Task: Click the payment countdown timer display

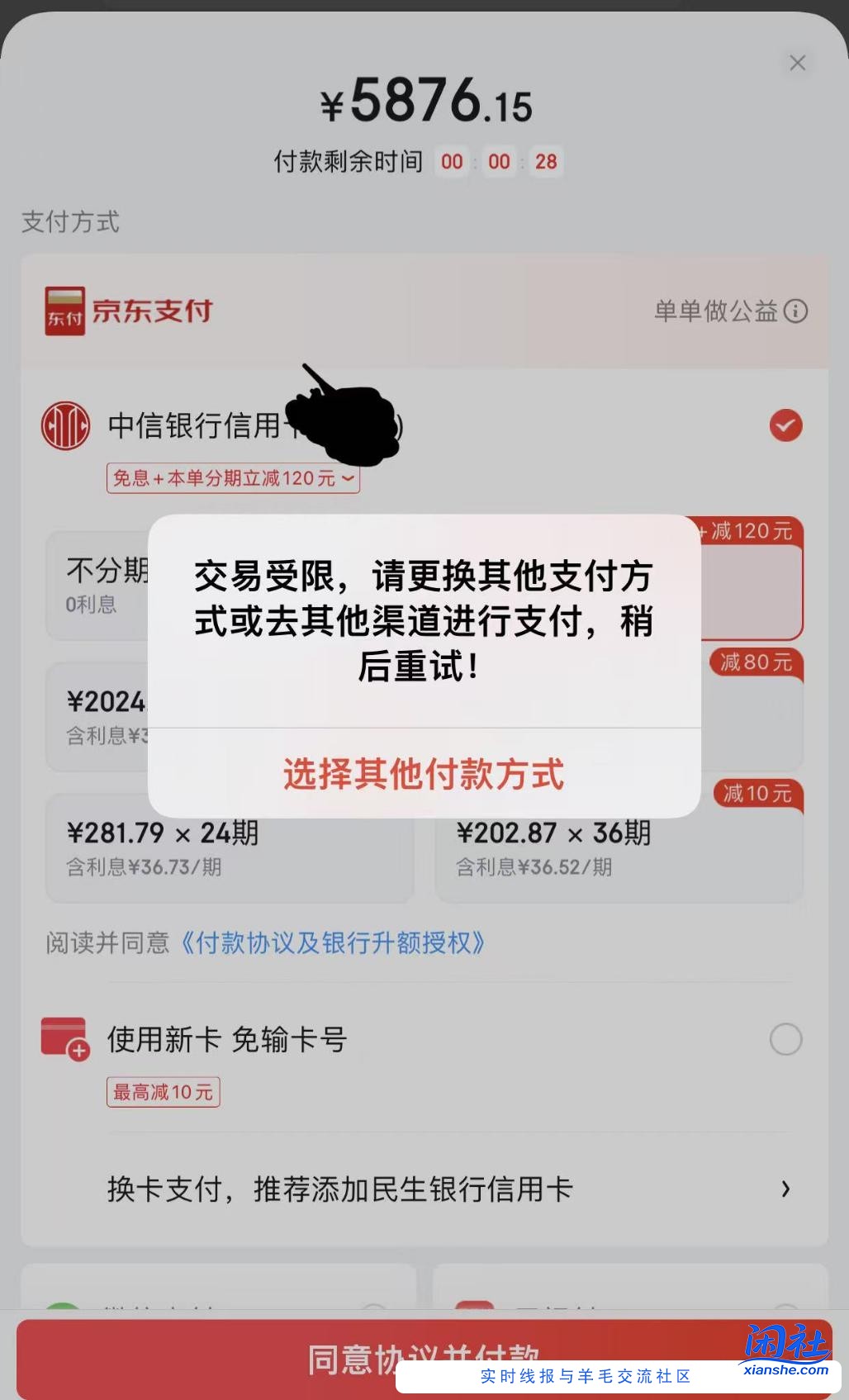Action: point(499,162)
